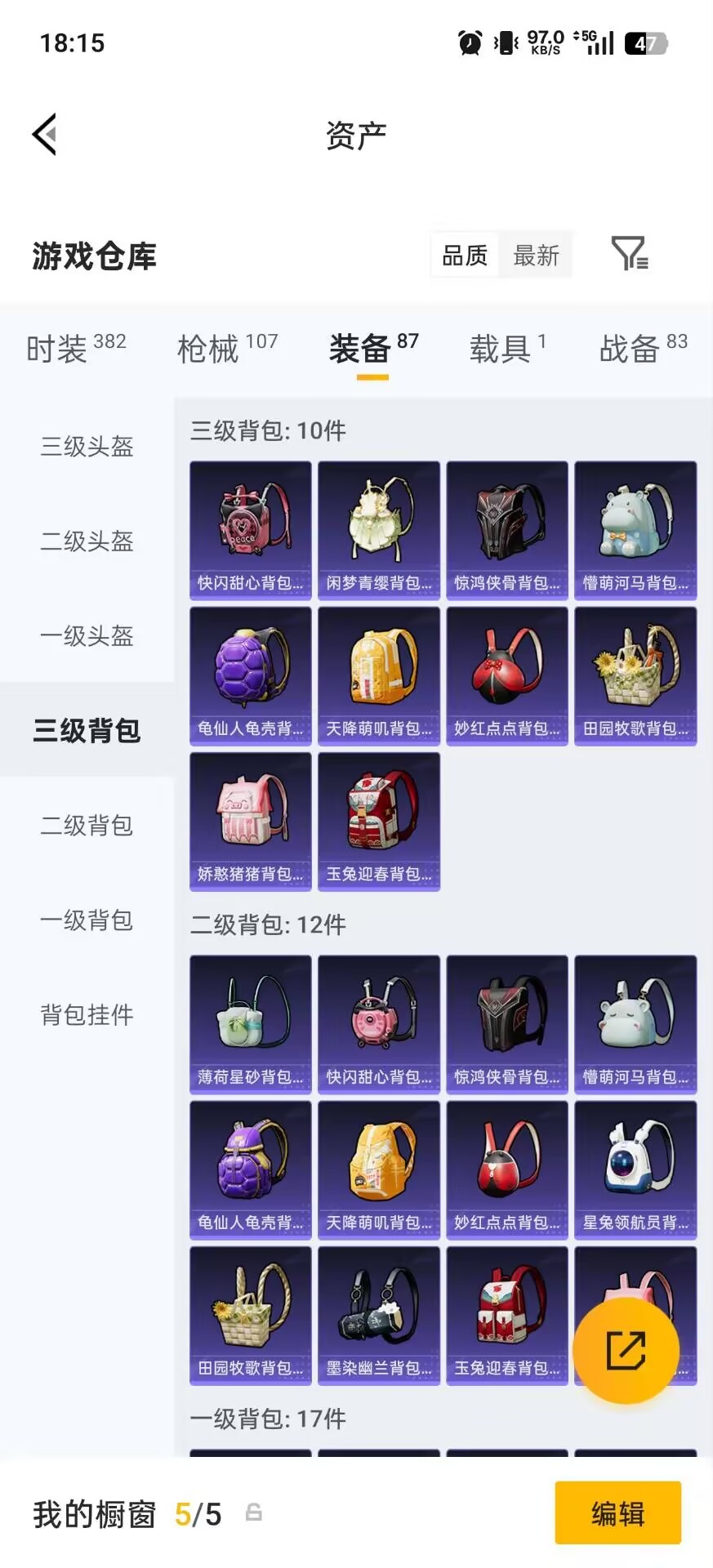Expand the 一级背包 section
The image size is (713, 1568).
pos(85,920)
